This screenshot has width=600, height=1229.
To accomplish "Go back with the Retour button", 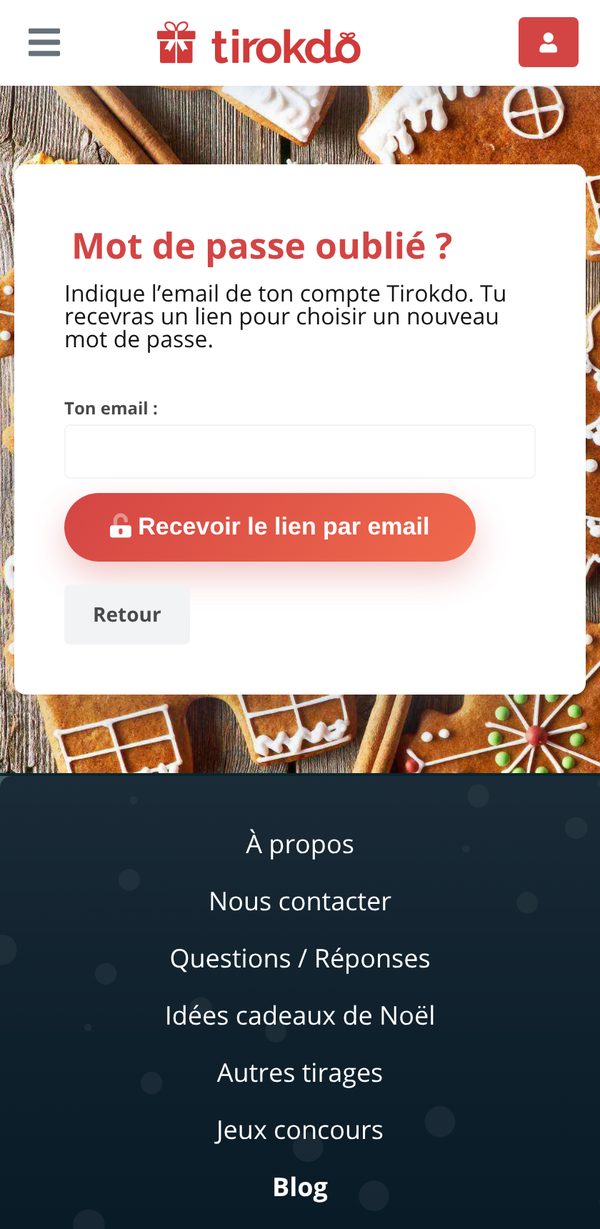I will [x=127, y=615].
